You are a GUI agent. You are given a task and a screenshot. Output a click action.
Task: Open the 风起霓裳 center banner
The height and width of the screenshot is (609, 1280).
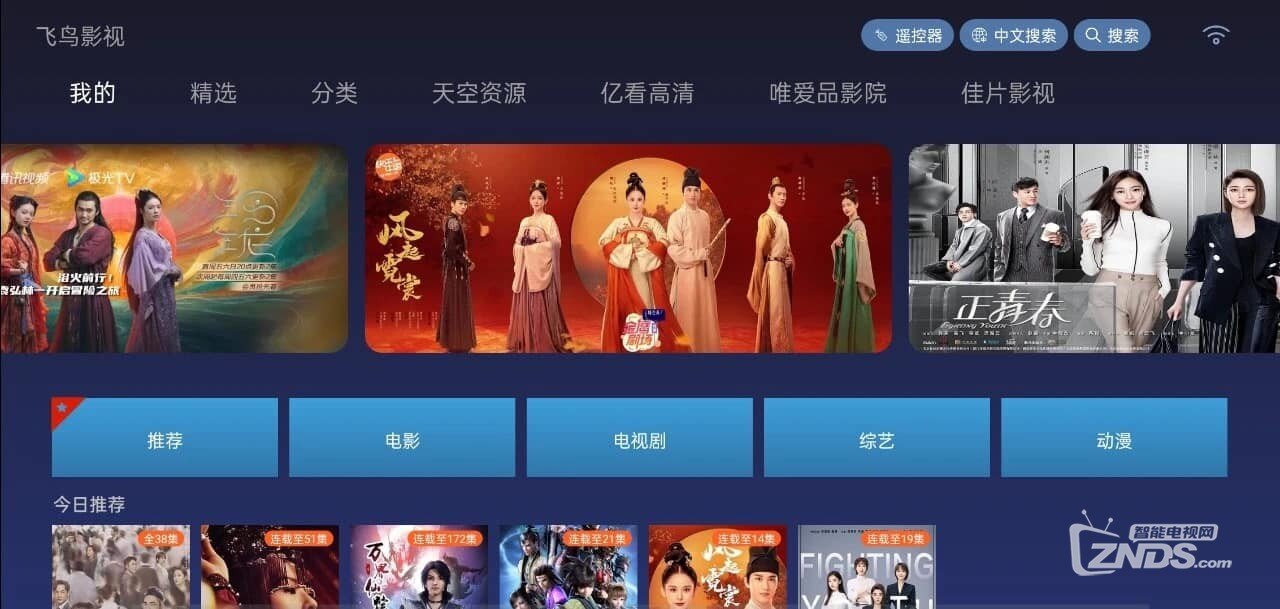pyautogui.click(x=628, y=248)
